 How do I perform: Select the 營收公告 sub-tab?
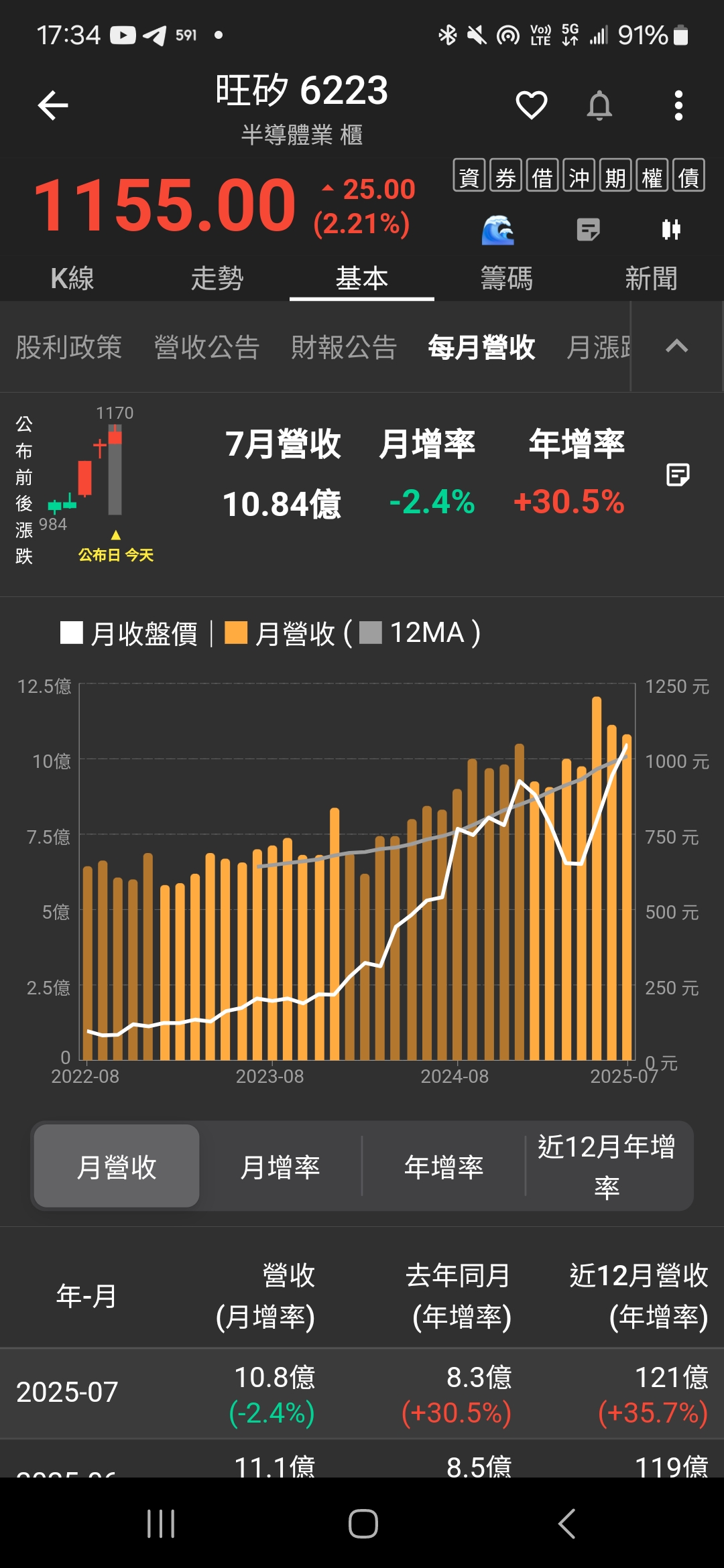pos(206,347)
